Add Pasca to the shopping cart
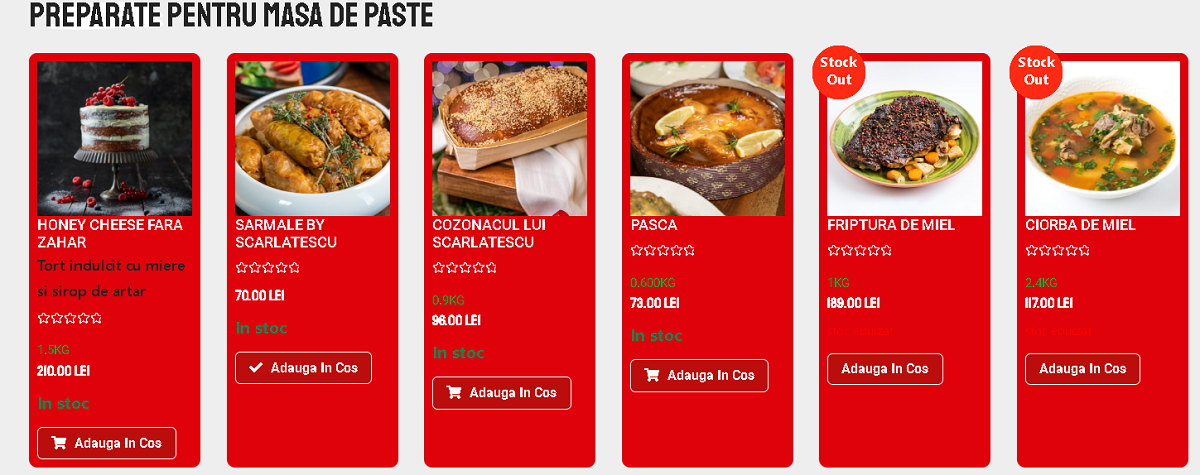1200x475 pixels. tap(699, 375)
